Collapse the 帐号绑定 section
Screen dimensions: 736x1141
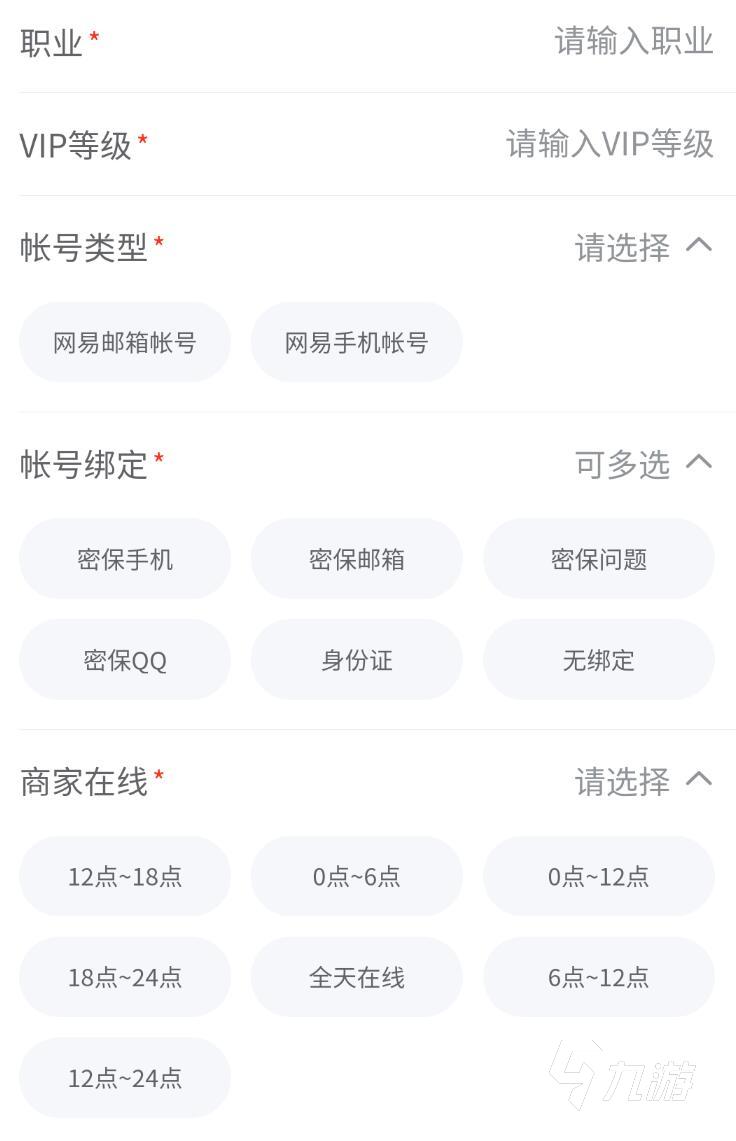click(699, 462)
